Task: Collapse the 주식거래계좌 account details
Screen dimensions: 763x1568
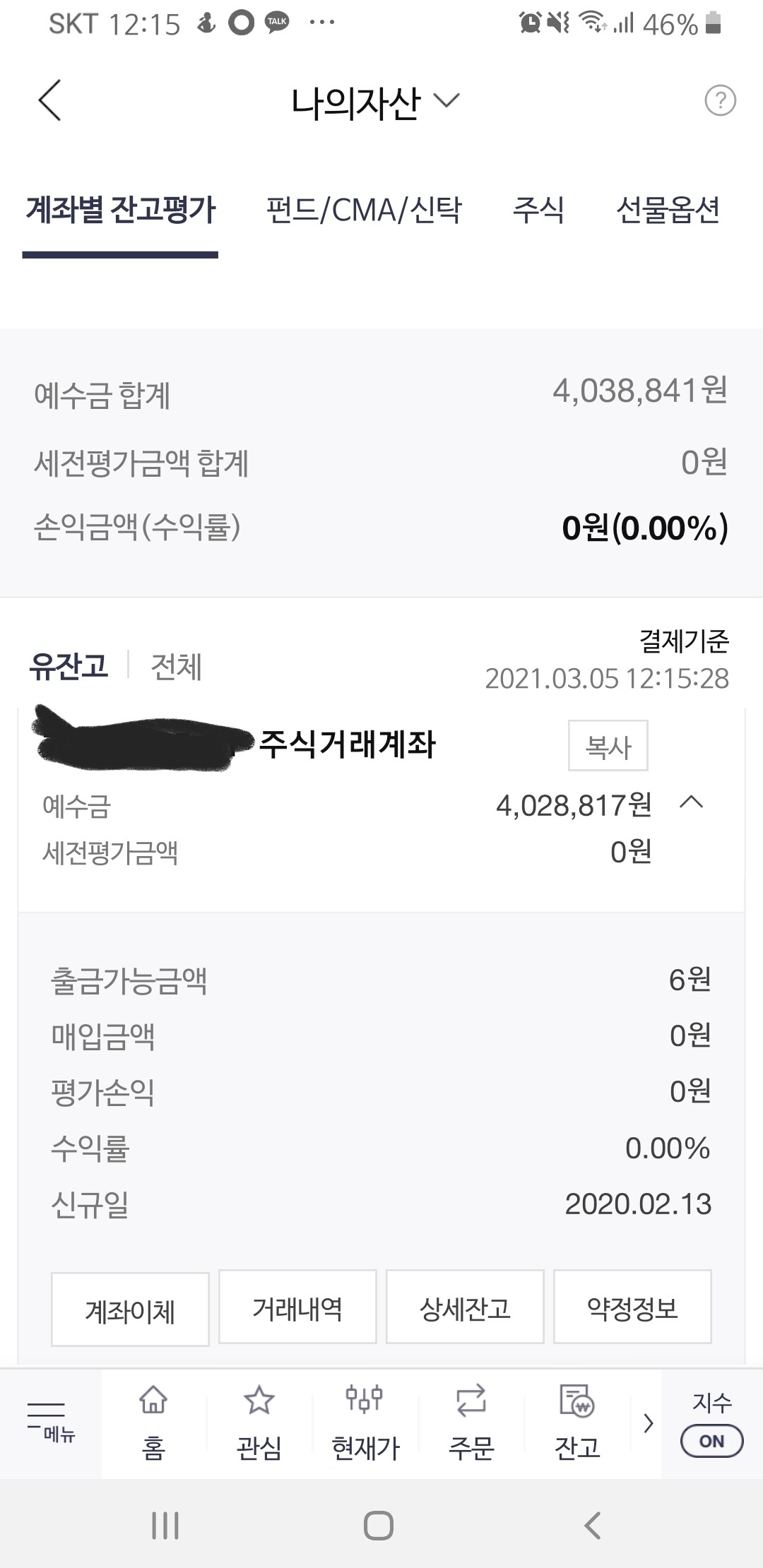Action: [x=696, y=804]
